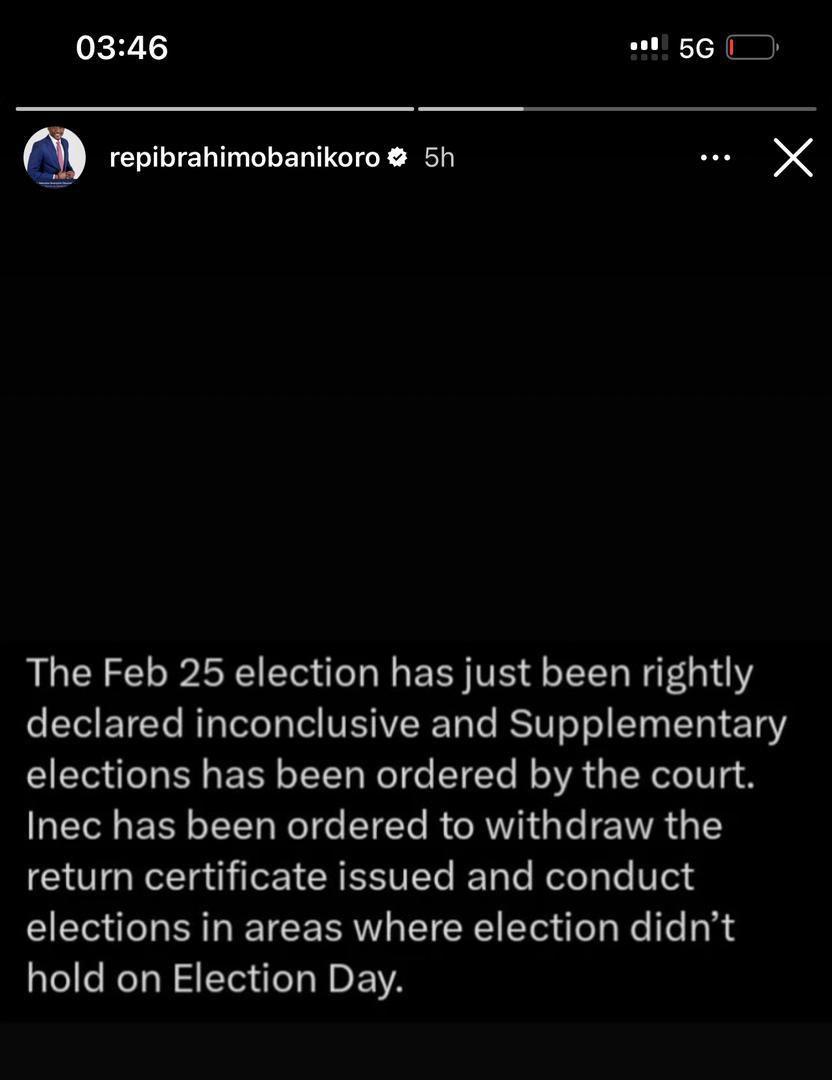Screen dimensions: 832x1080
Task: Open repibrahimobanikoro's profile picture
Action: pyautogui.click(x=55, y=157)
